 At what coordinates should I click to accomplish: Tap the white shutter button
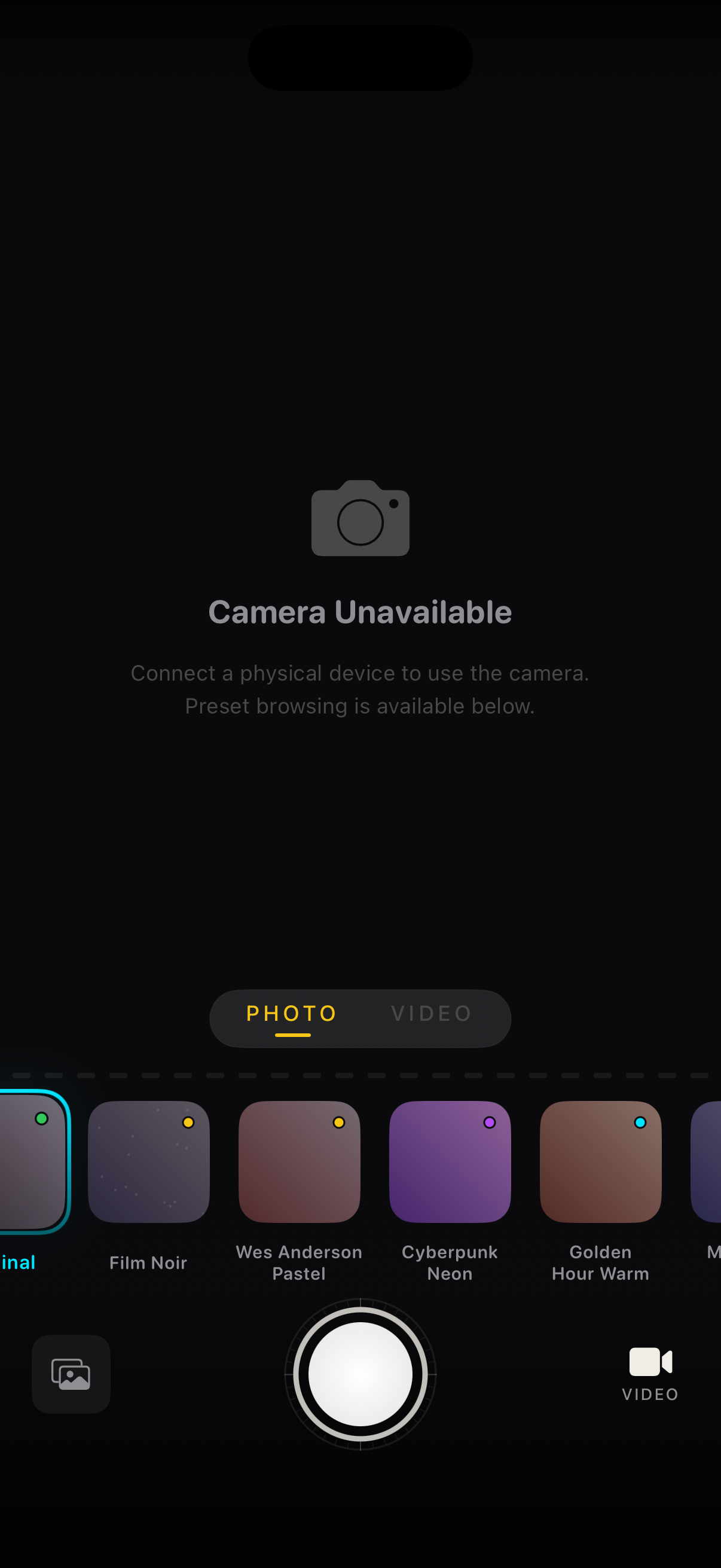[x=360, y=1374]
